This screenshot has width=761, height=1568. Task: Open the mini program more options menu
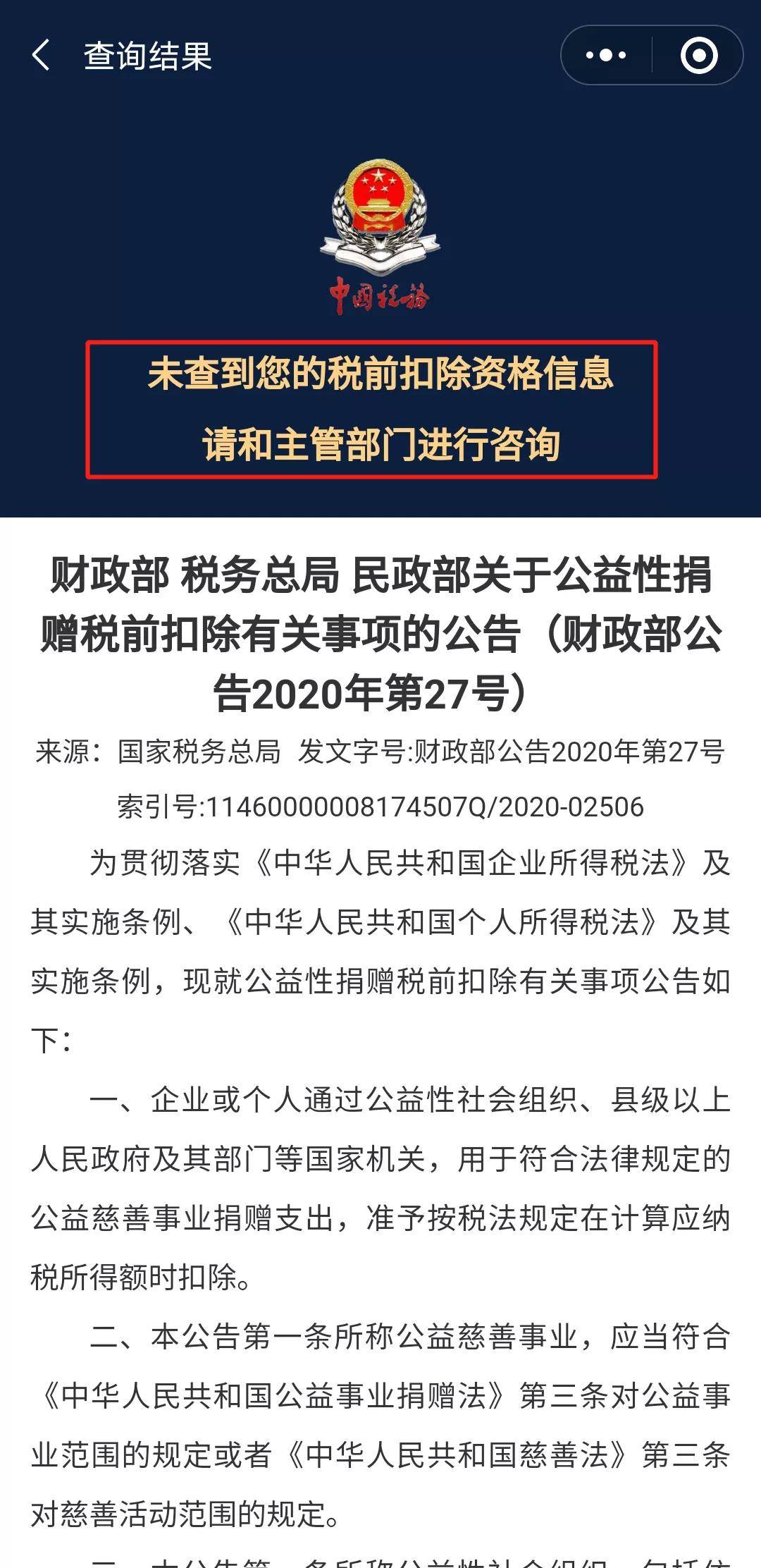pyautogui.click(x=606, y=56)
